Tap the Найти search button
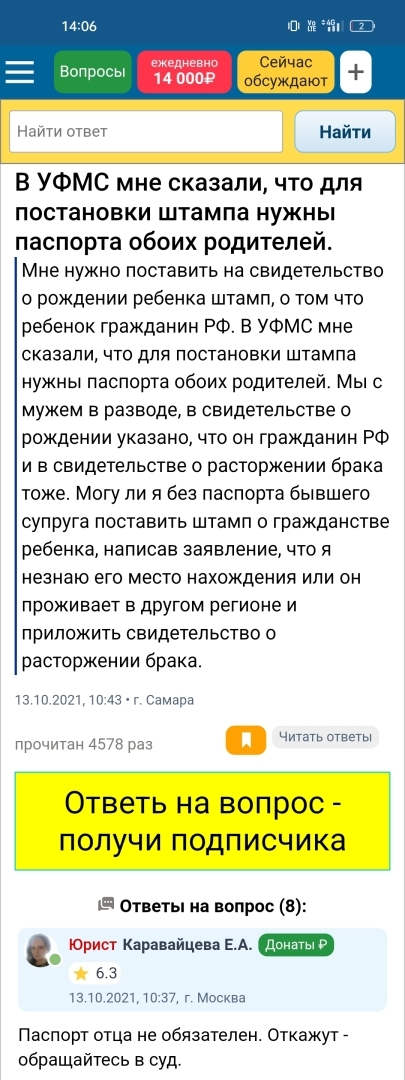Image resolution: width=405 pixels, height=1080 pixels. click(x=345, y=131)
